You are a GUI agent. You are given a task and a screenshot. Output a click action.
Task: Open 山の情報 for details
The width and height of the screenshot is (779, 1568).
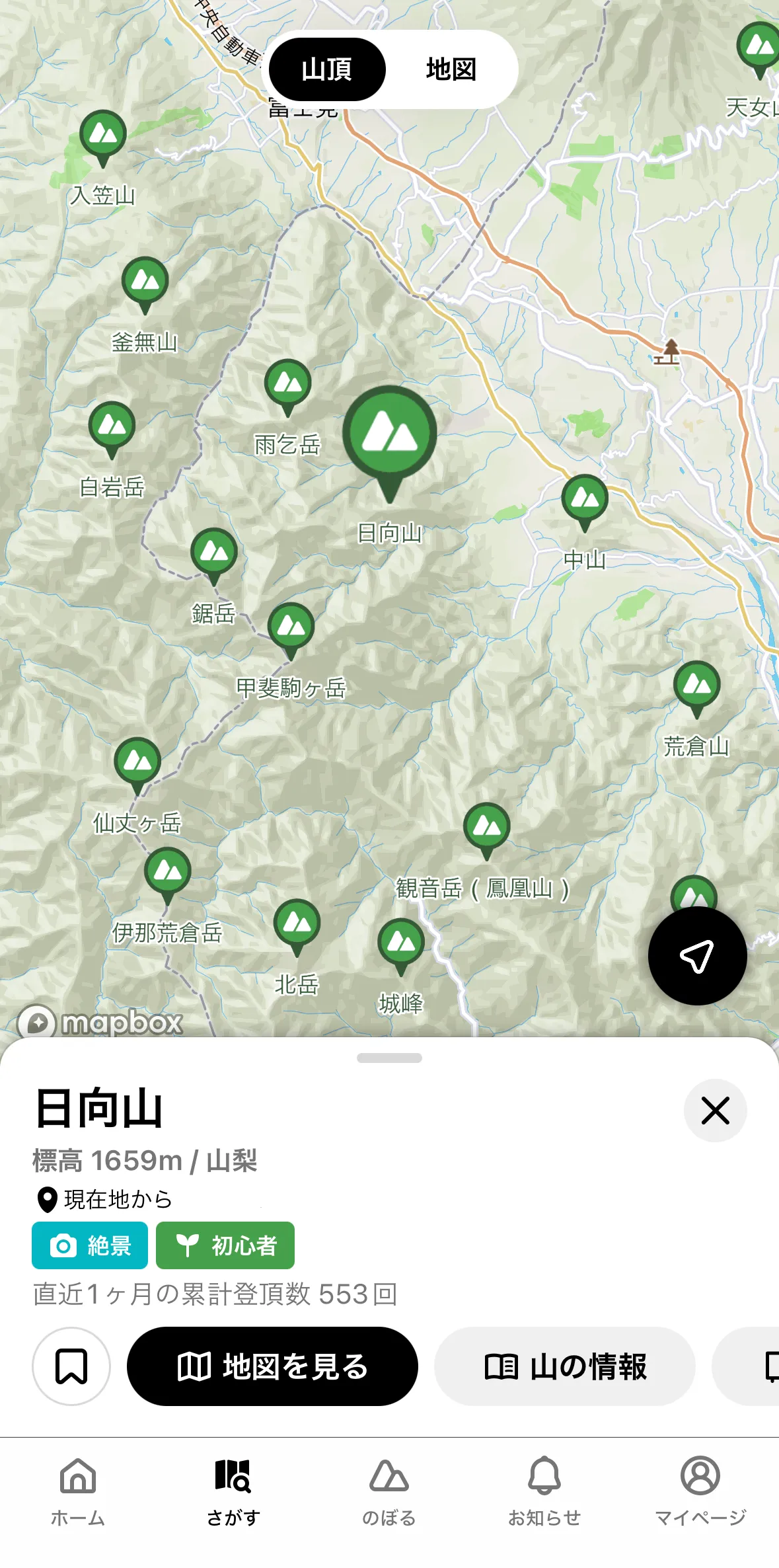[x=565, y=1366]
